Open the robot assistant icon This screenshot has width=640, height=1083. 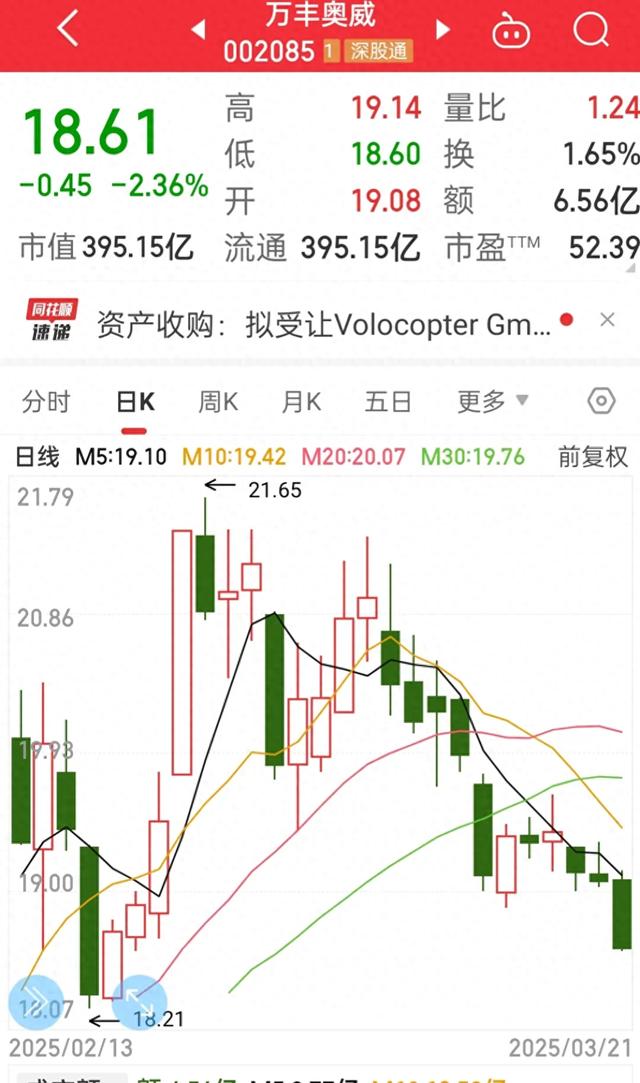pos(511,31)
